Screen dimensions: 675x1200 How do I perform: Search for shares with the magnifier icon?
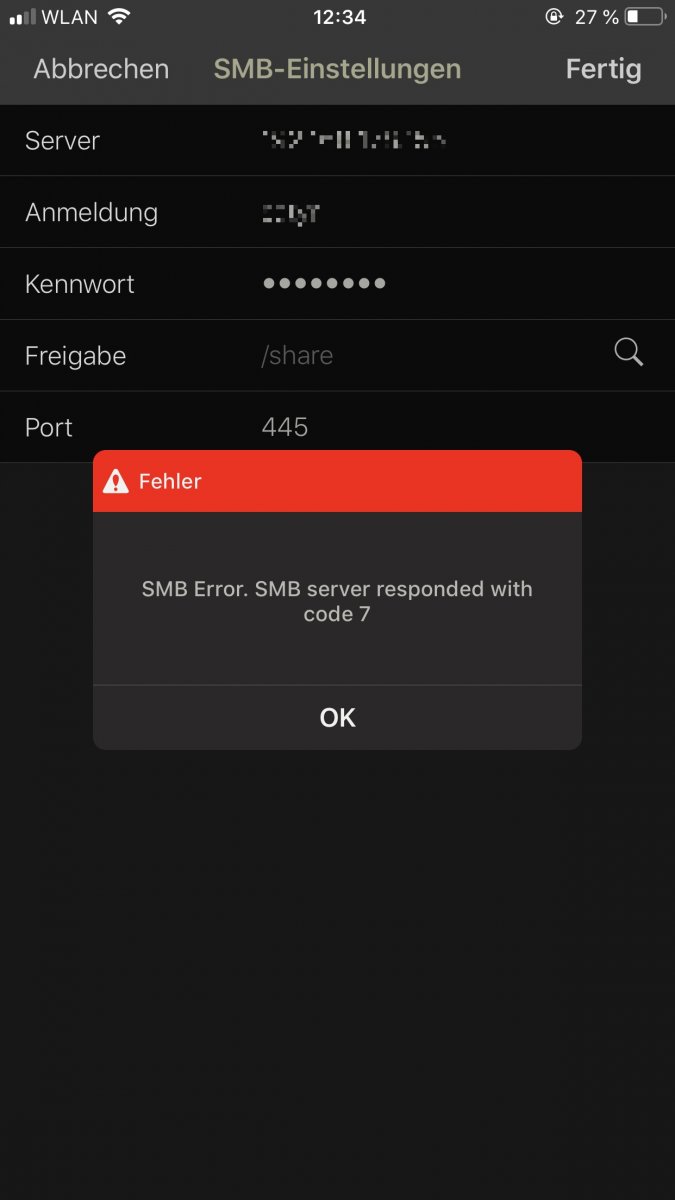coord(628,353)
